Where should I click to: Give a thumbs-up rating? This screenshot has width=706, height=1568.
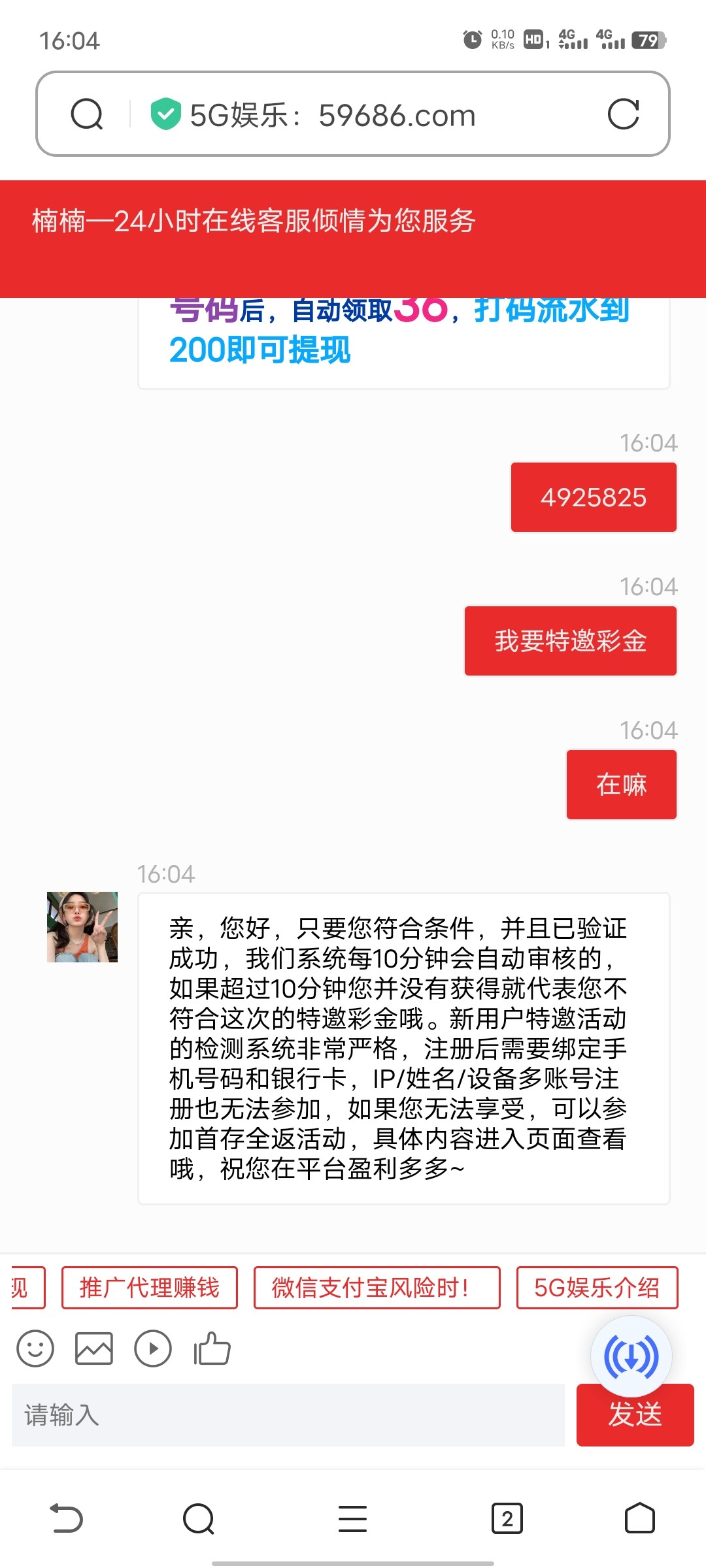[212, 1348]
